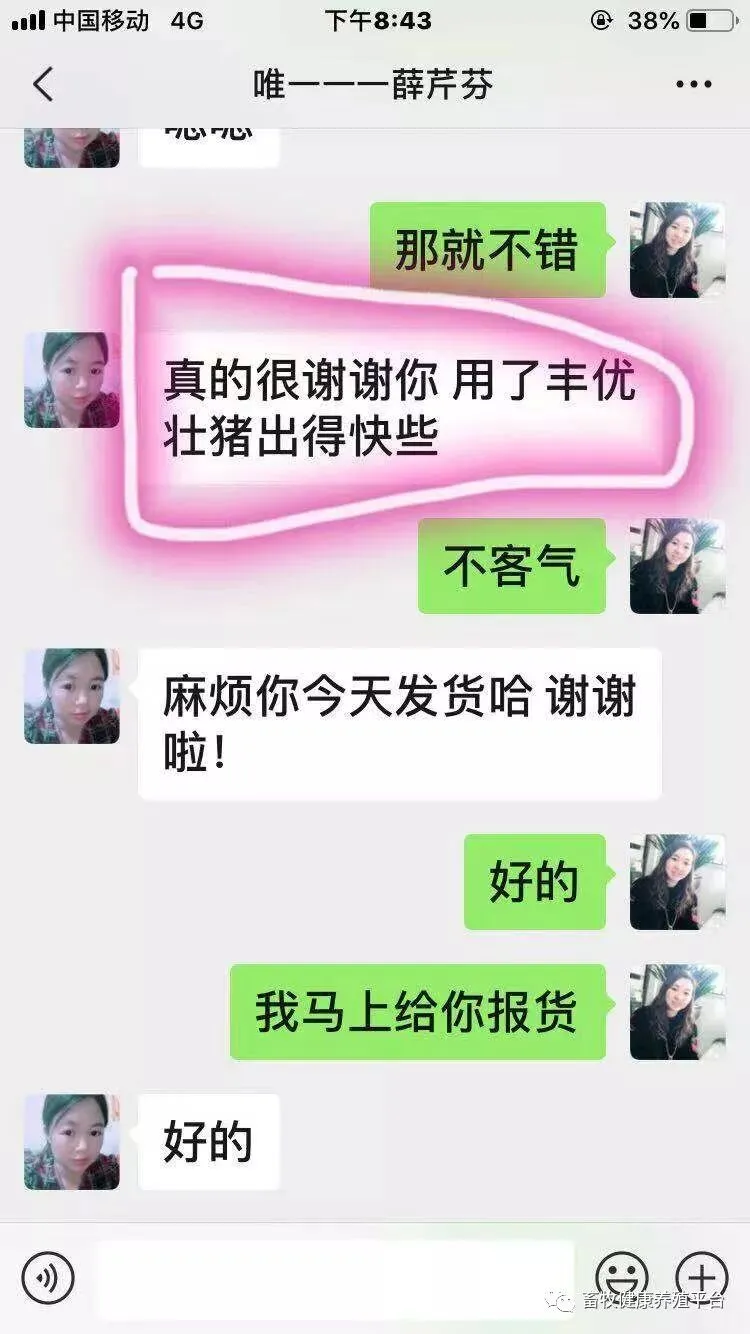Viewport: 750px width, 1334px height.
Task: Go back from the 薛芹芬 chat
Action: (43, 85)
